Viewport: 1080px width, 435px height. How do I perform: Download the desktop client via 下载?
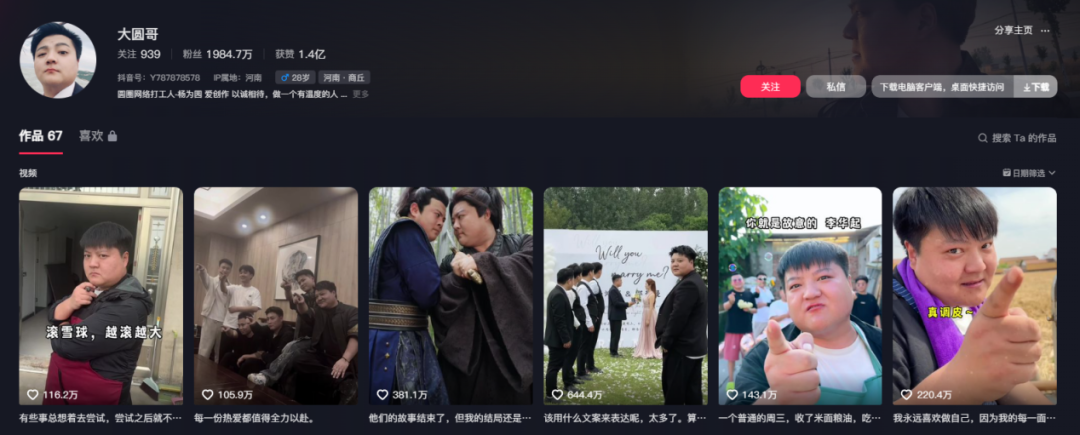pyautogui.click(x=1036, y=87)
